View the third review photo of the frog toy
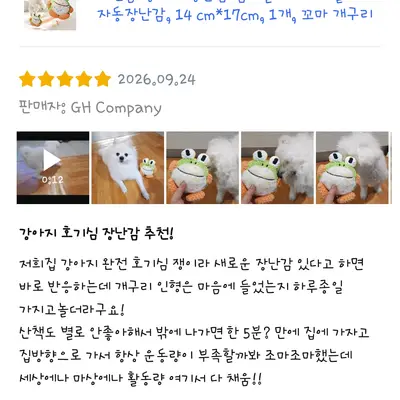The image size is (400, 400). [202, 168]
